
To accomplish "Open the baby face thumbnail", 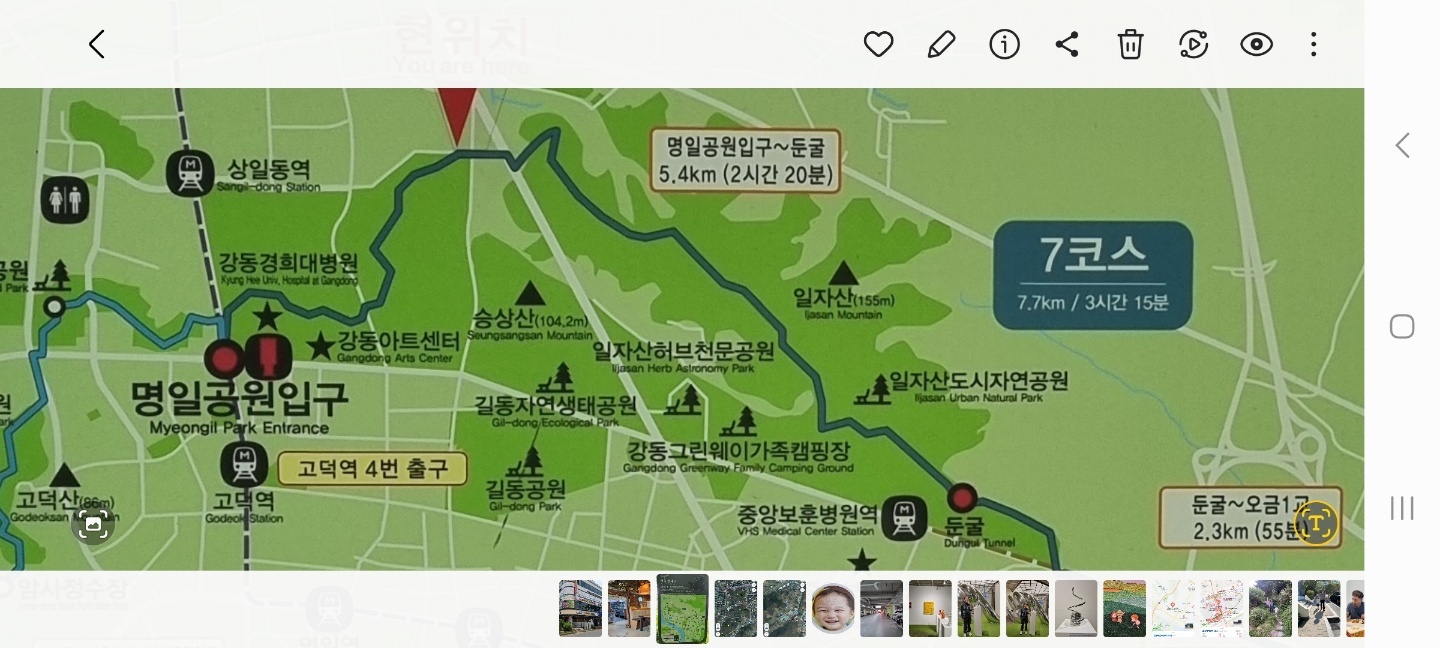I will [832, 608].
